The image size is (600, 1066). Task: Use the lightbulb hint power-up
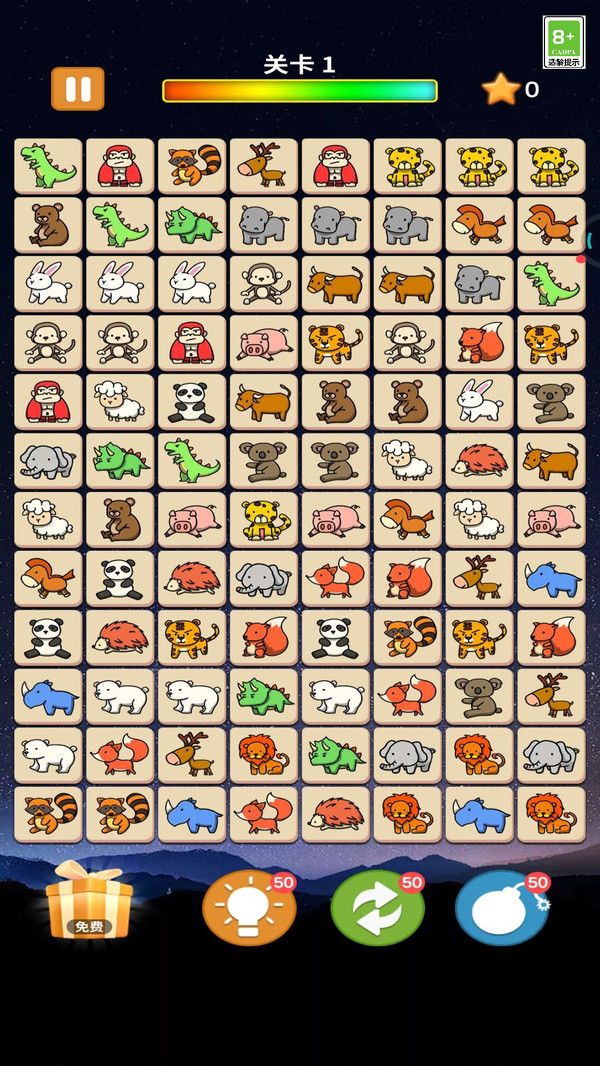pyautogui.click(x=249, y=908)
